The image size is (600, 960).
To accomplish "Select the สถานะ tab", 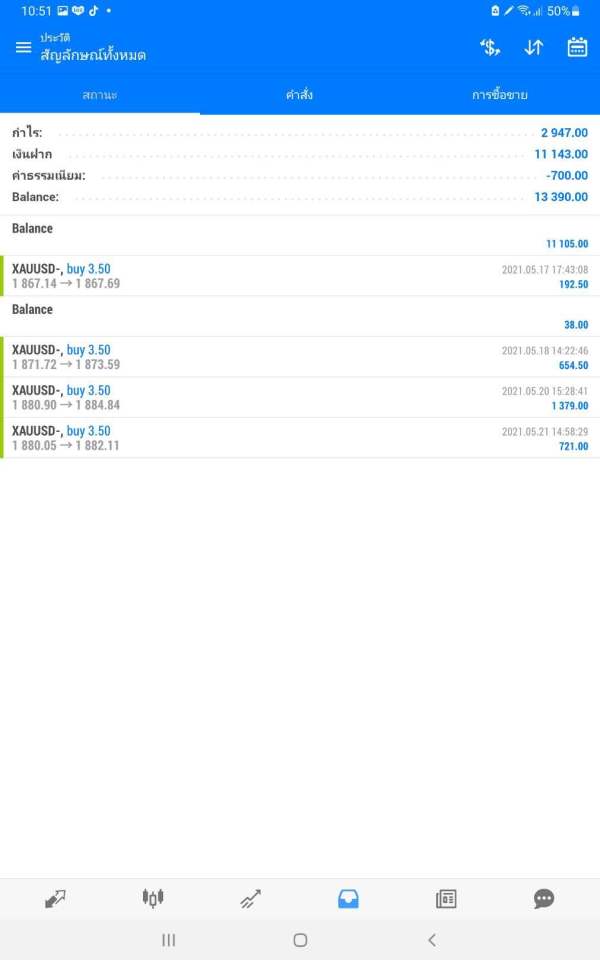I will 99,95.
